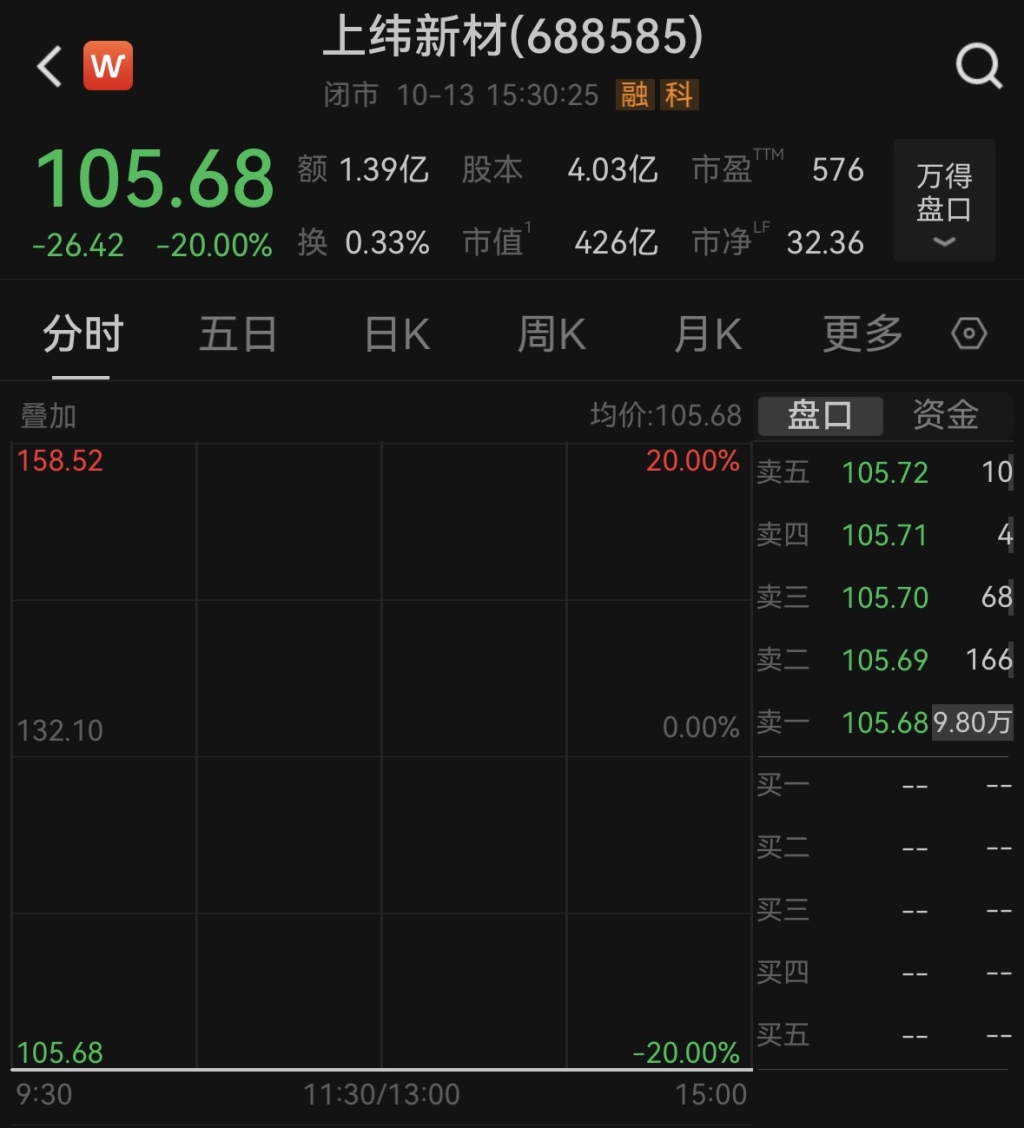Switch to the 五日 tab
Screen dimensions: 1024x1128
point(237,334)
